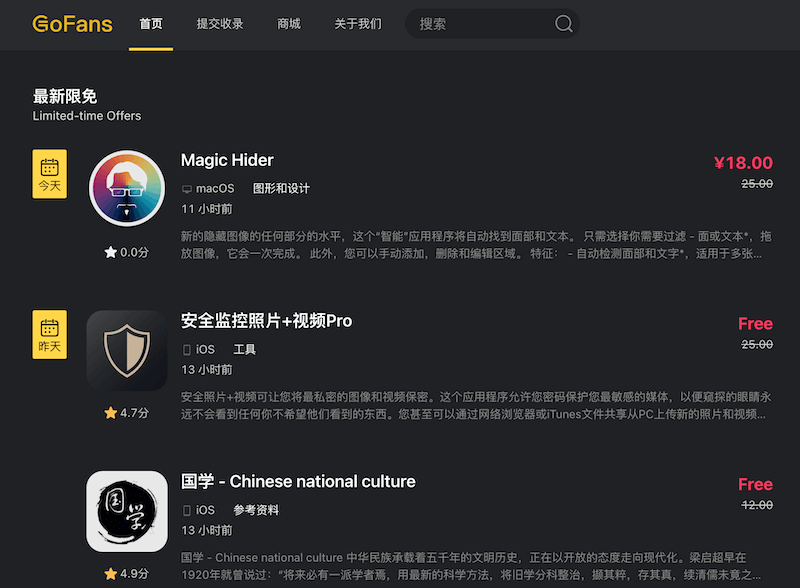Tap the 工具 category tag

click(245, 350)
